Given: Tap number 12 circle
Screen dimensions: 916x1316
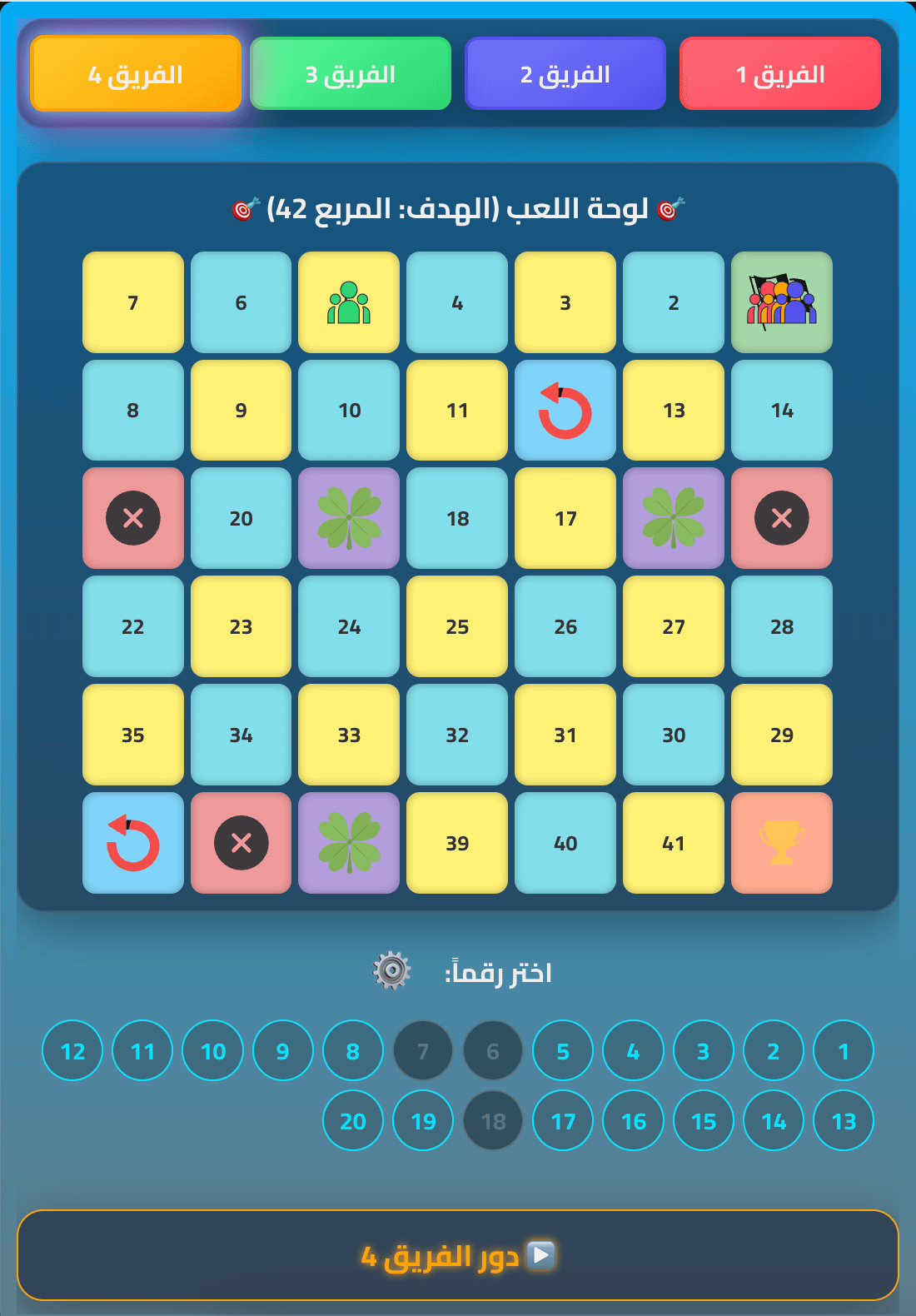Looking at the screenshot, I should (72, 1051).
